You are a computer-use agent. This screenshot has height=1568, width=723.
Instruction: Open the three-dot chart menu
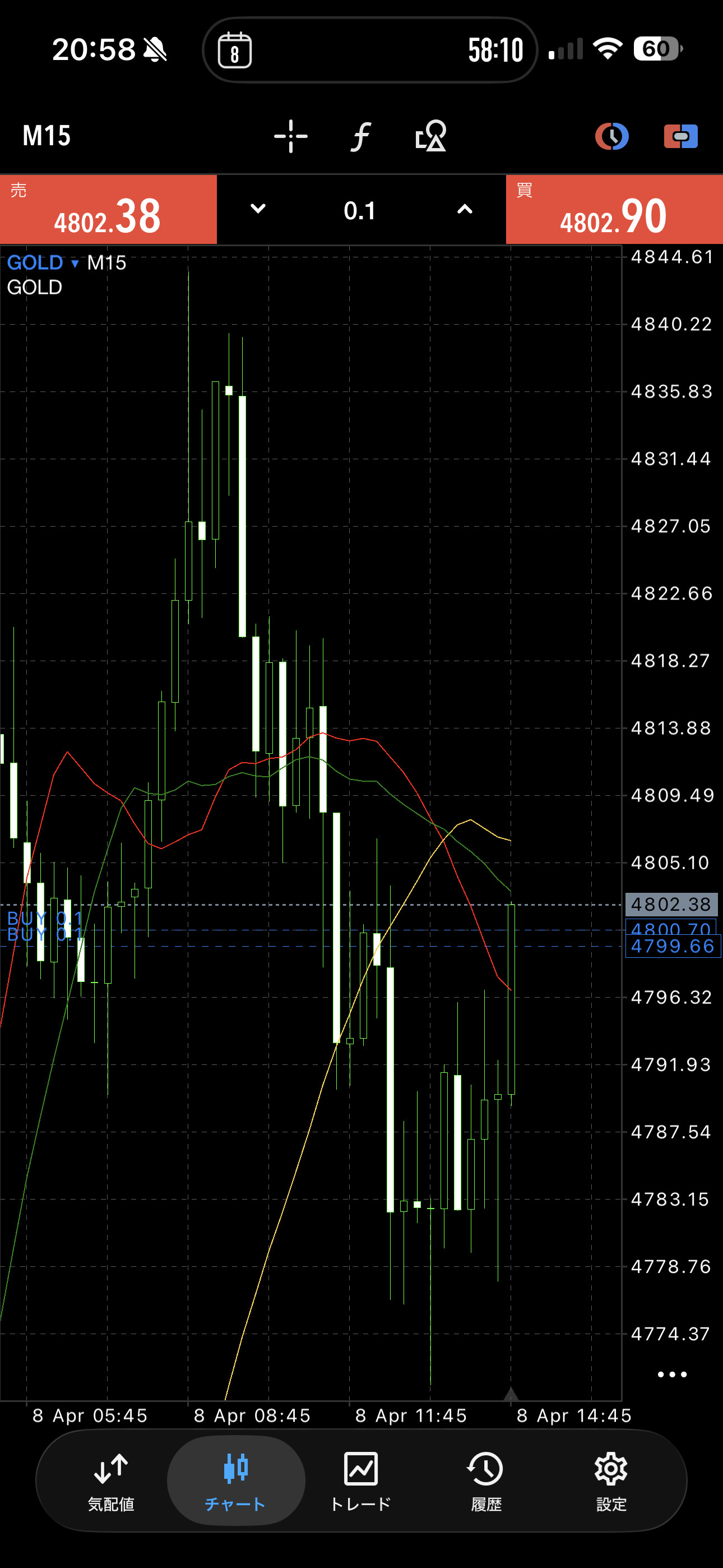(x=672, y=1375)
